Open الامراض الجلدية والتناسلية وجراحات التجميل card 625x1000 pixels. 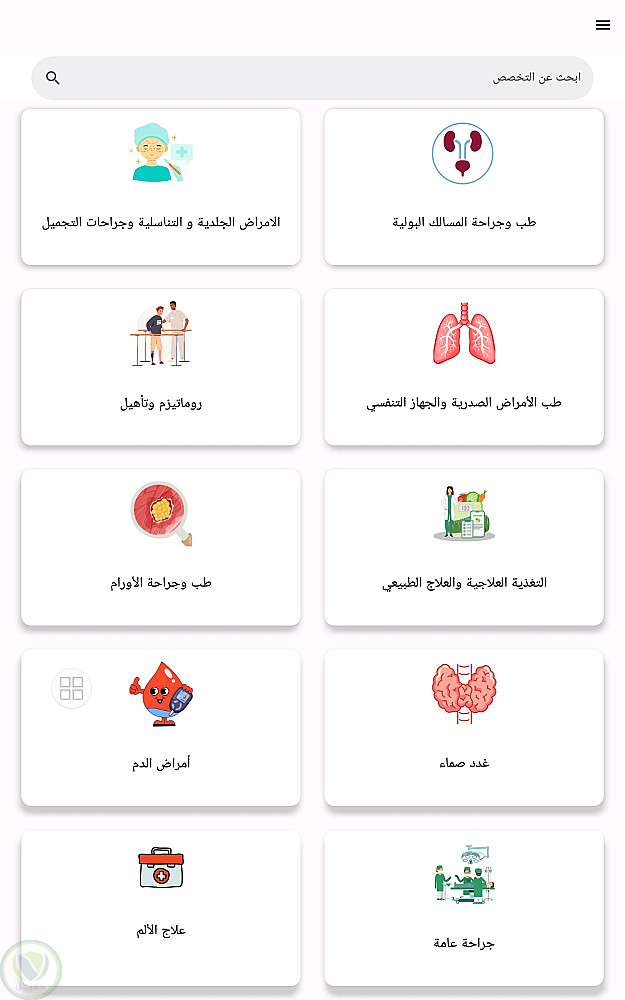[x=161, y=187]
